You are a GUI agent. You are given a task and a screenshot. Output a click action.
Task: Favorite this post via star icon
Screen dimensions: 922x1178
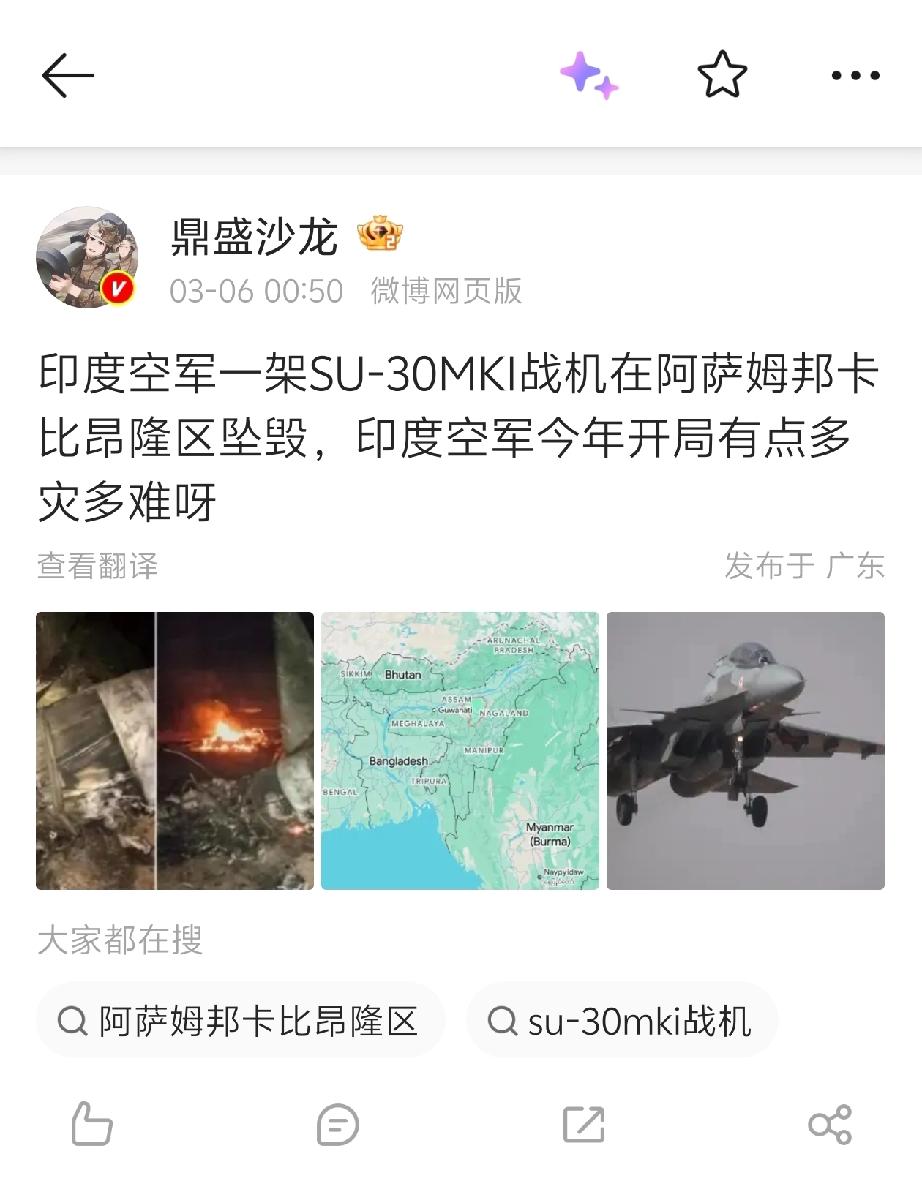pos(722,73)
